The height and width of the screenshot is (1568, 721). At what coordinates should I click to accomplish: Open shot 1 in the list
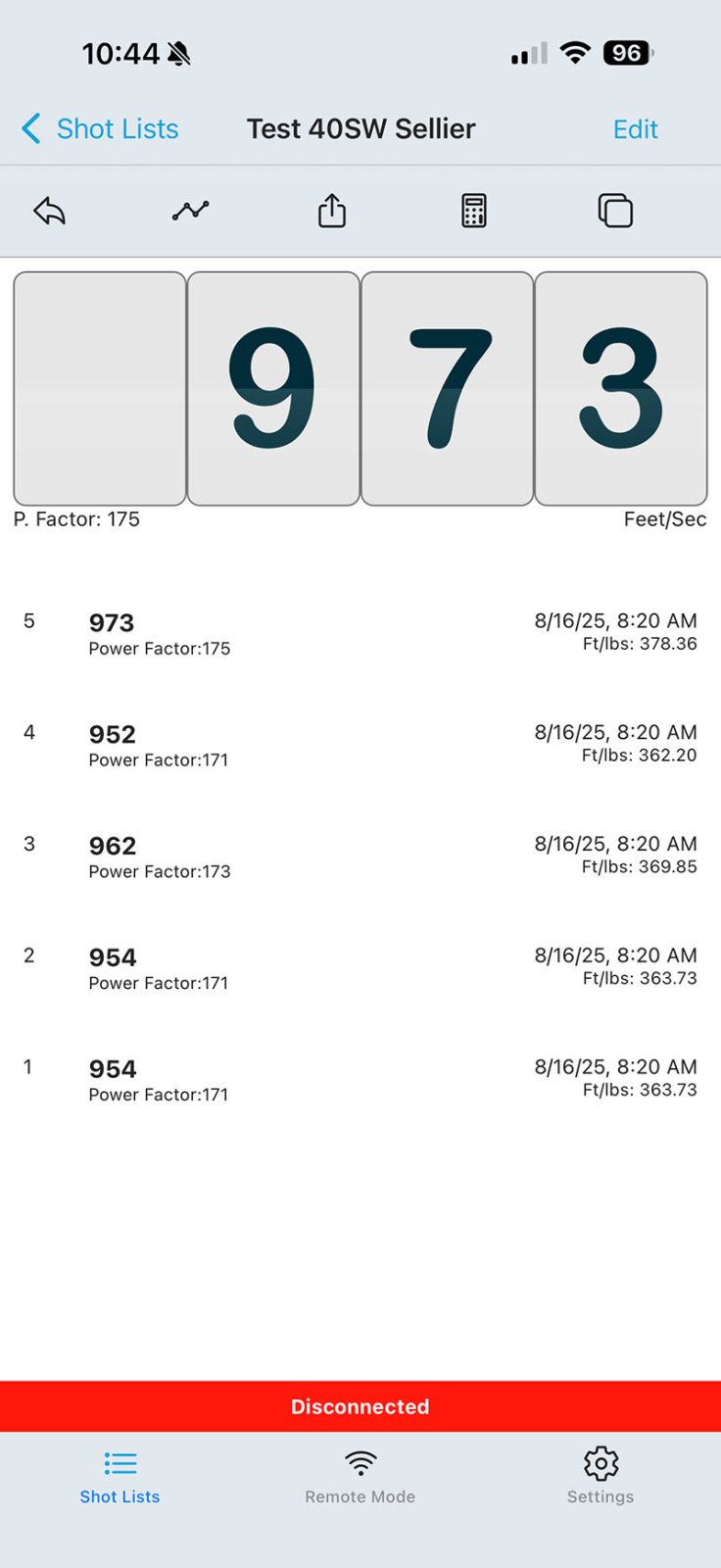360,1080
